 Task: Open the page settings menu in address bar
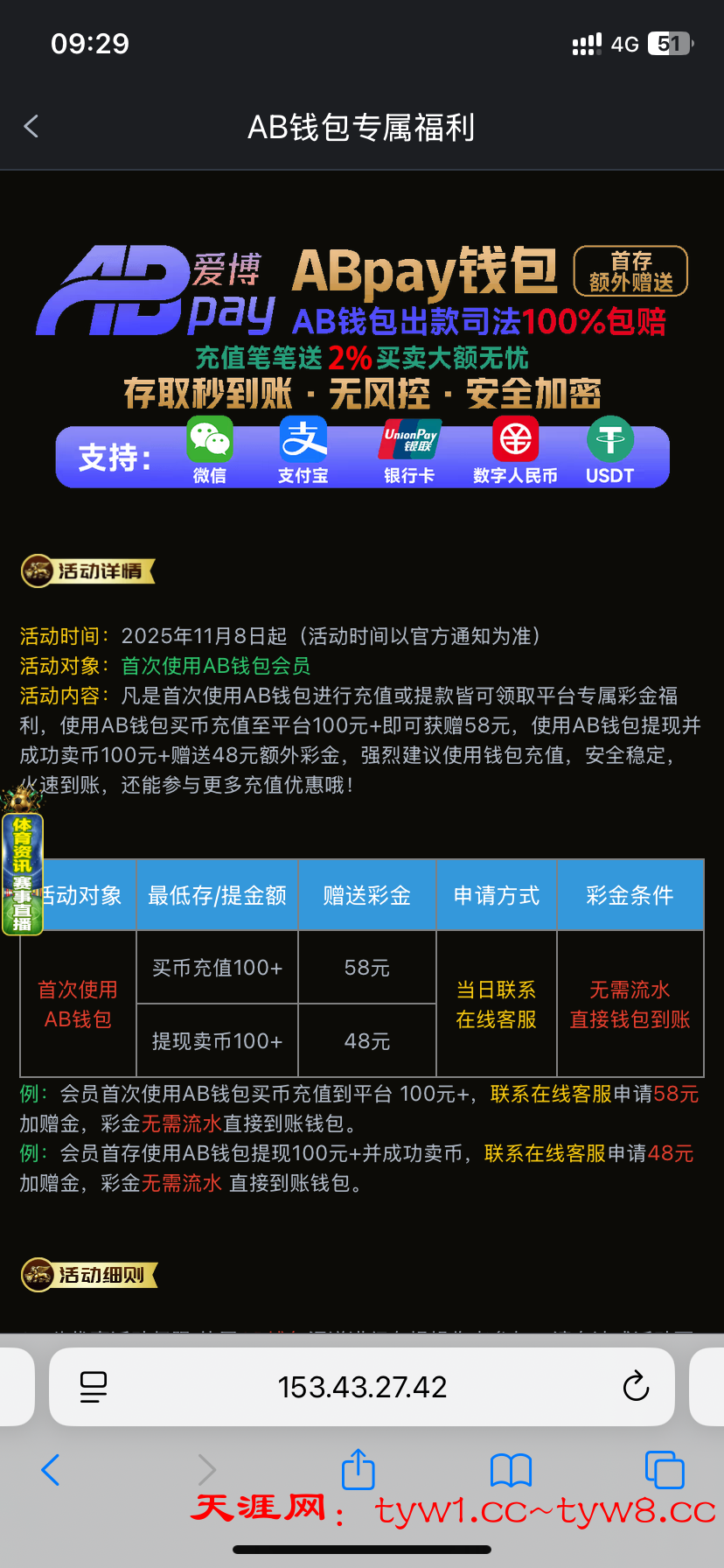click(x=94, y=1387)
